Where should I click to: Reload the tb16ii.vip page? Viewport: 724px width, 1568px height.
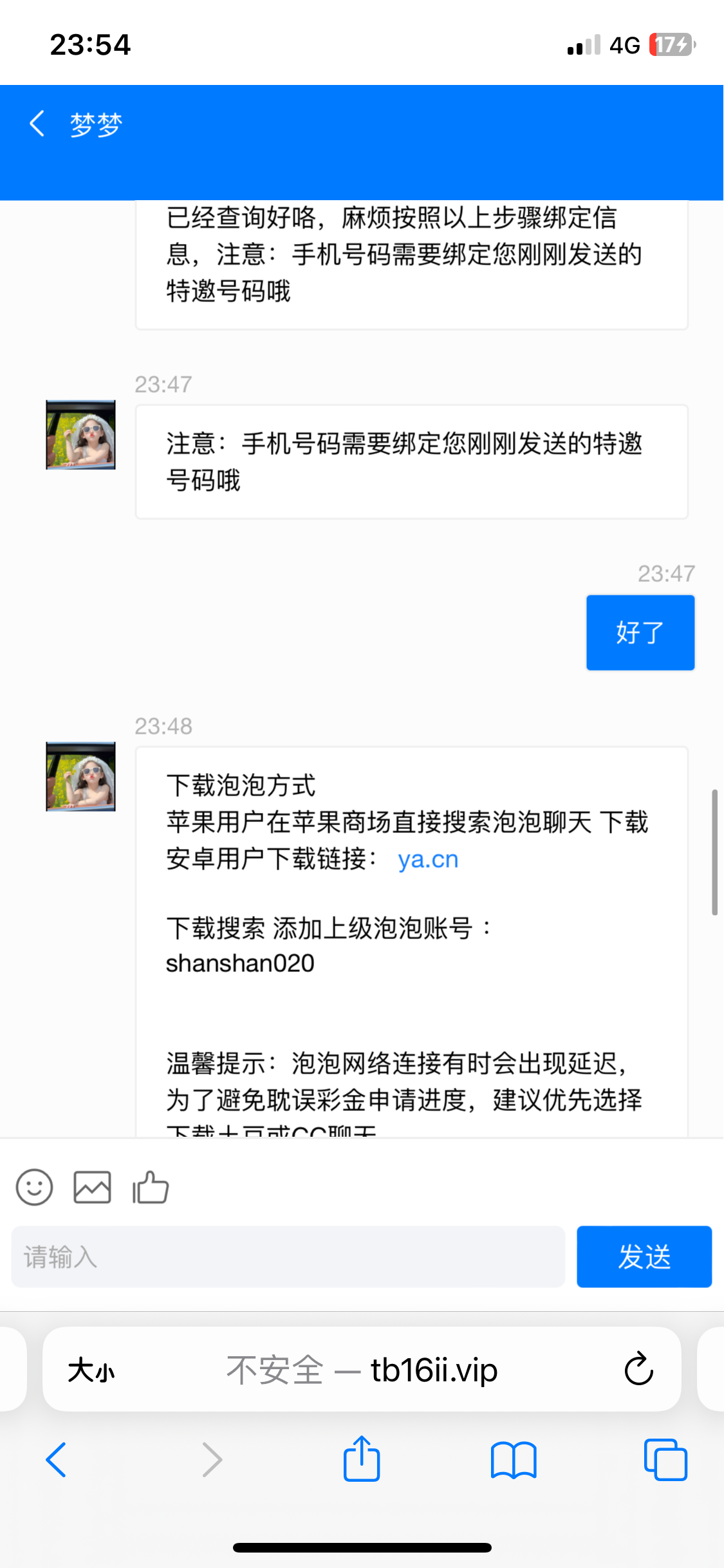tap(638, 1368)
